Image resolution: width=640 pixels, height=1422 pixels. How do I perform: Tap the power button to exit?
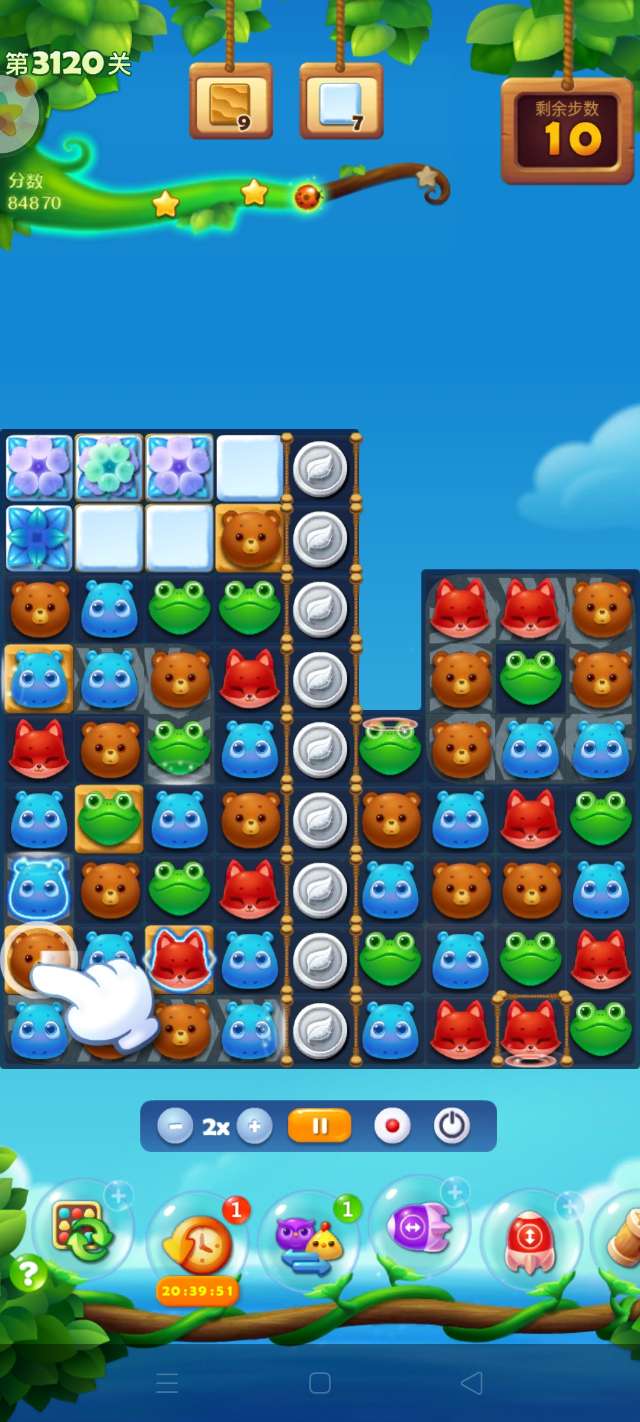click(452, 1126)
